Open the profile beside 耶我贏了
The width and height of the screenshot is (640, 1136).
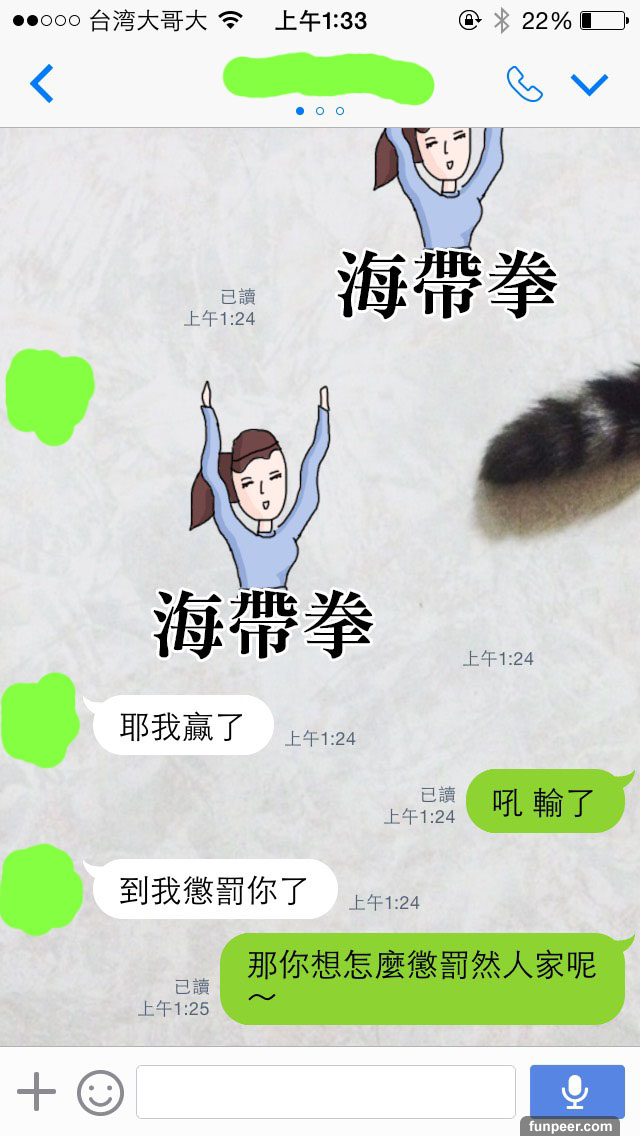point(40,720)
